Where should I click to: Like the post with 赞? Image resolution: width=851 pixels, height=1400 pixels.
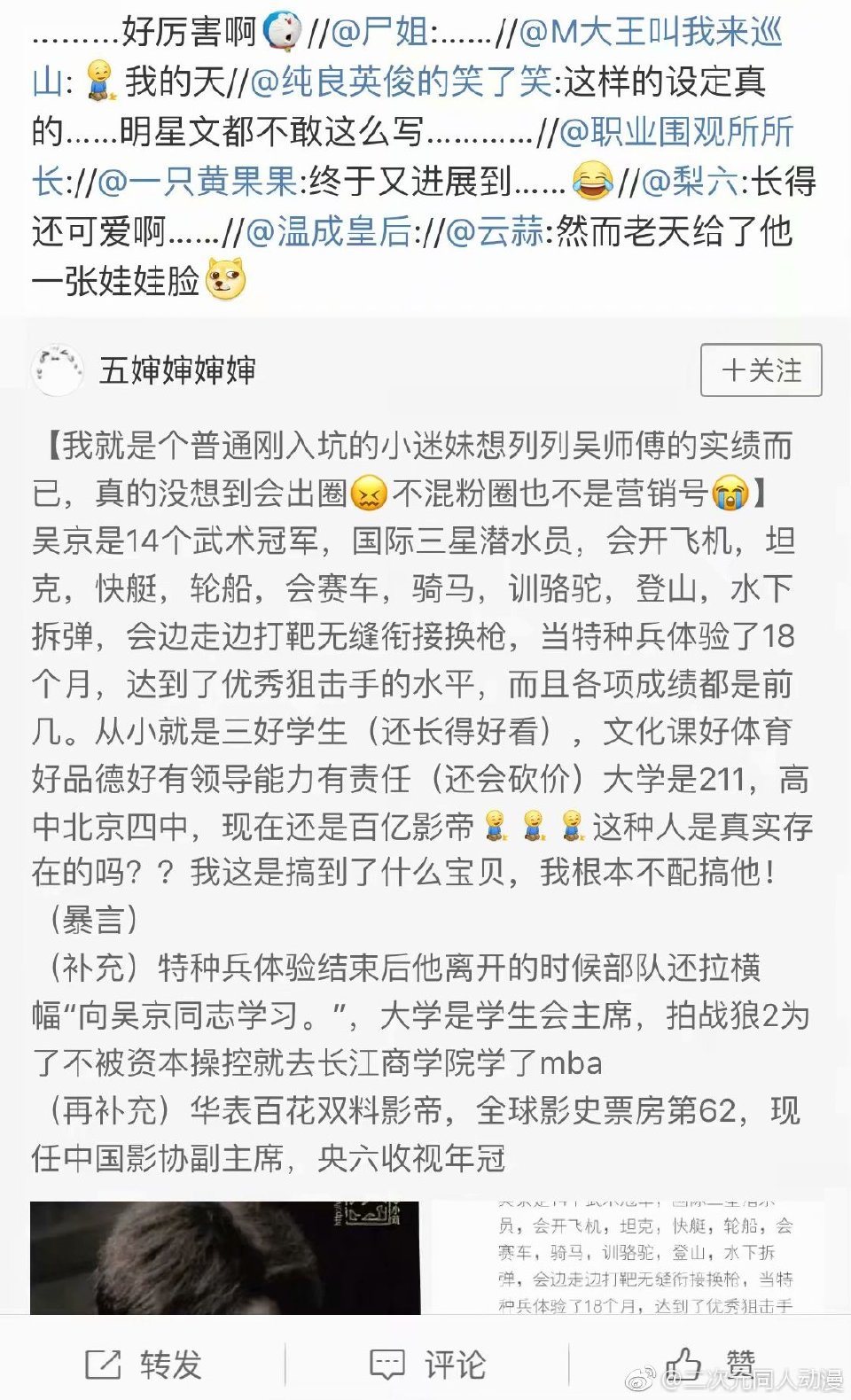pyautogui.click(x=709, y=1364)
